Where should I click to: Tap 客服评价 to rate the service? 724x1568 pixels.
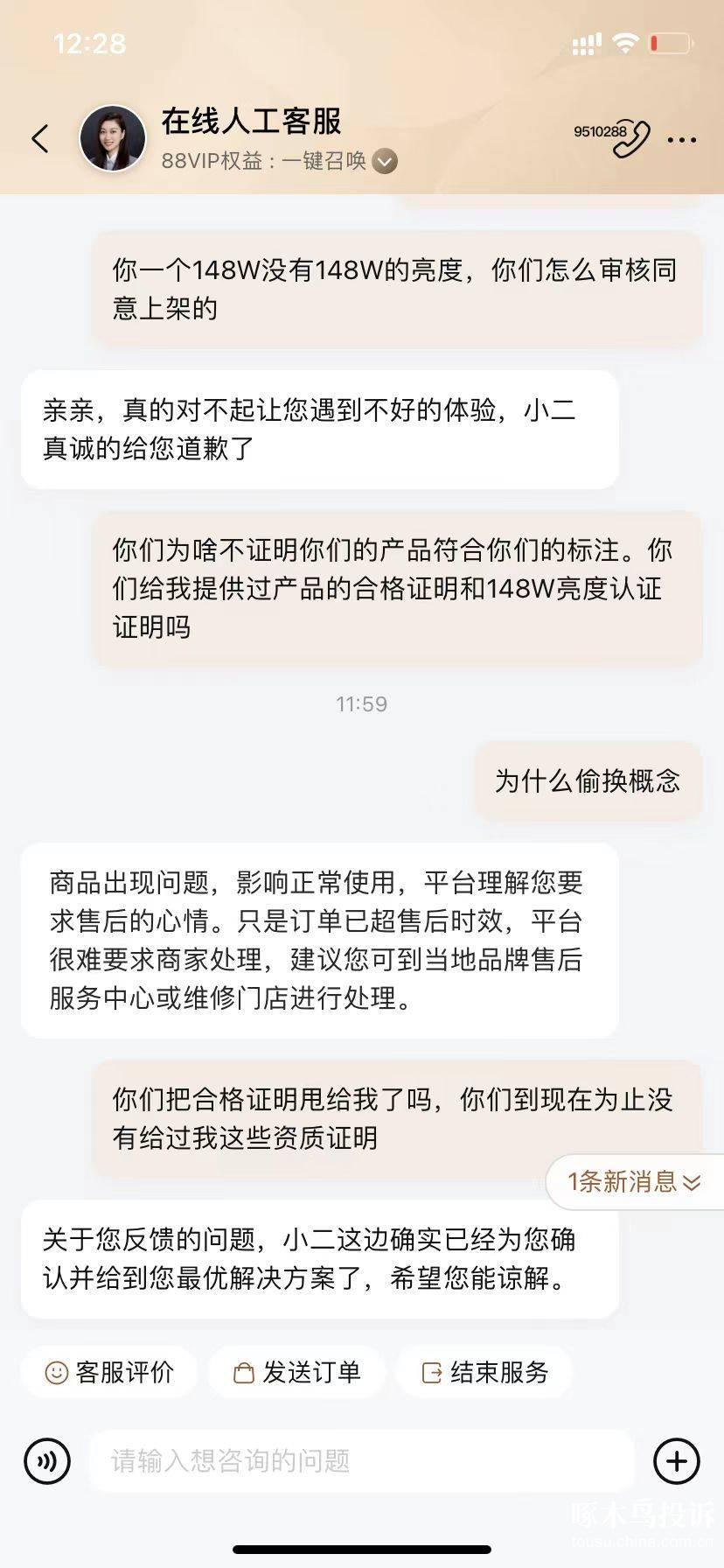click(x=109, y=1372)
